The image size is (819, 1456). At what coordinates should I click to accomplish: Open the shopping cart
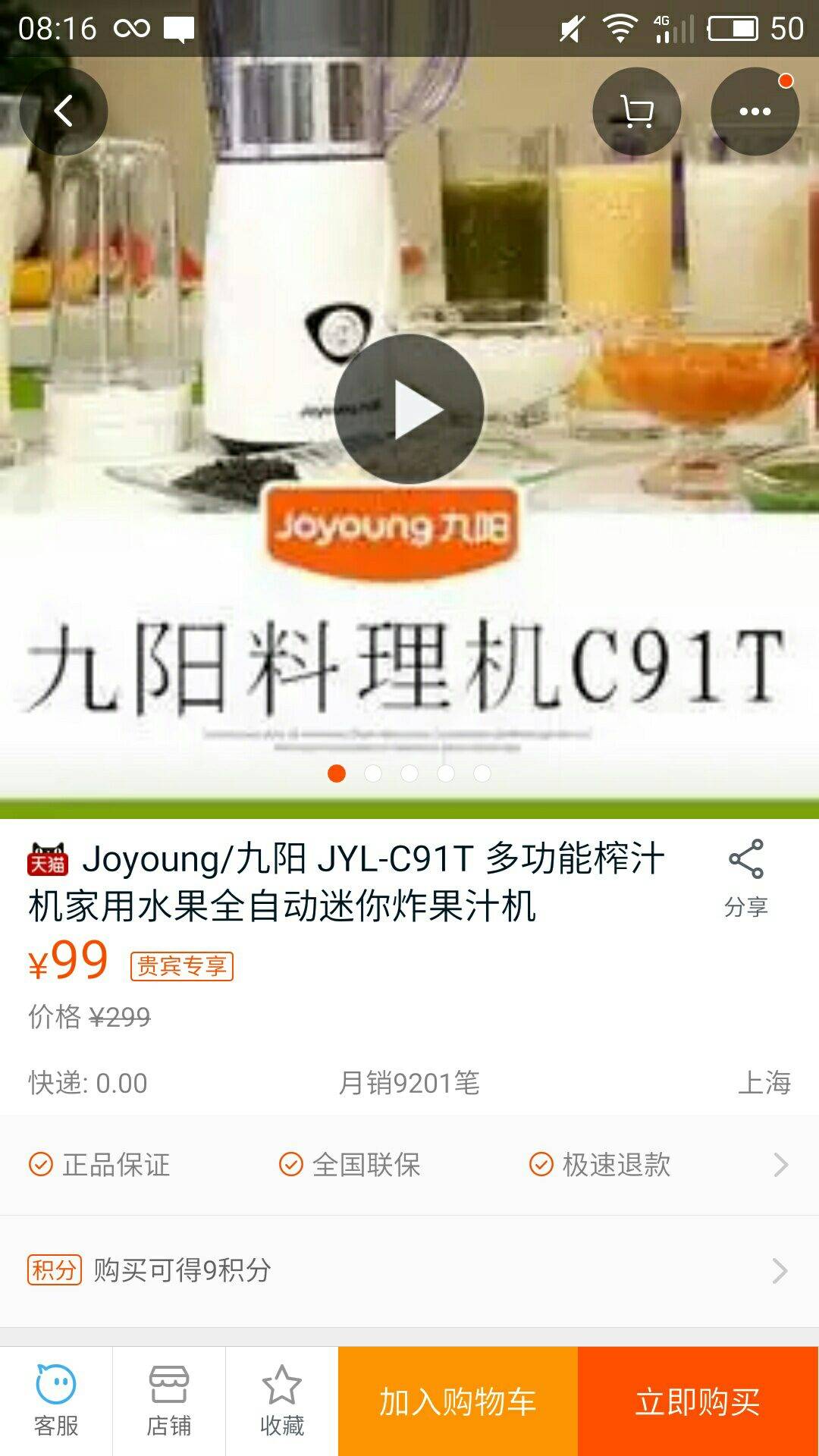(x=636, y=111)
